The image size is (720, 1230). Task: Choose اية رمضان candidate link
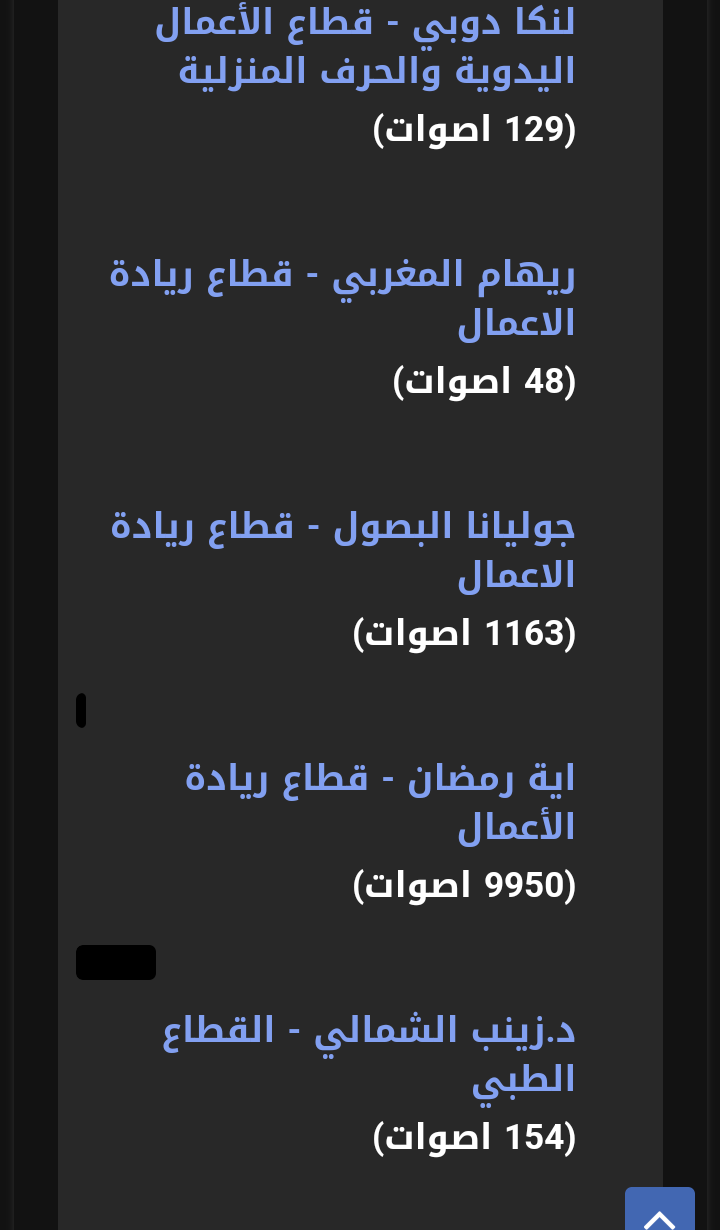[380, 802]
